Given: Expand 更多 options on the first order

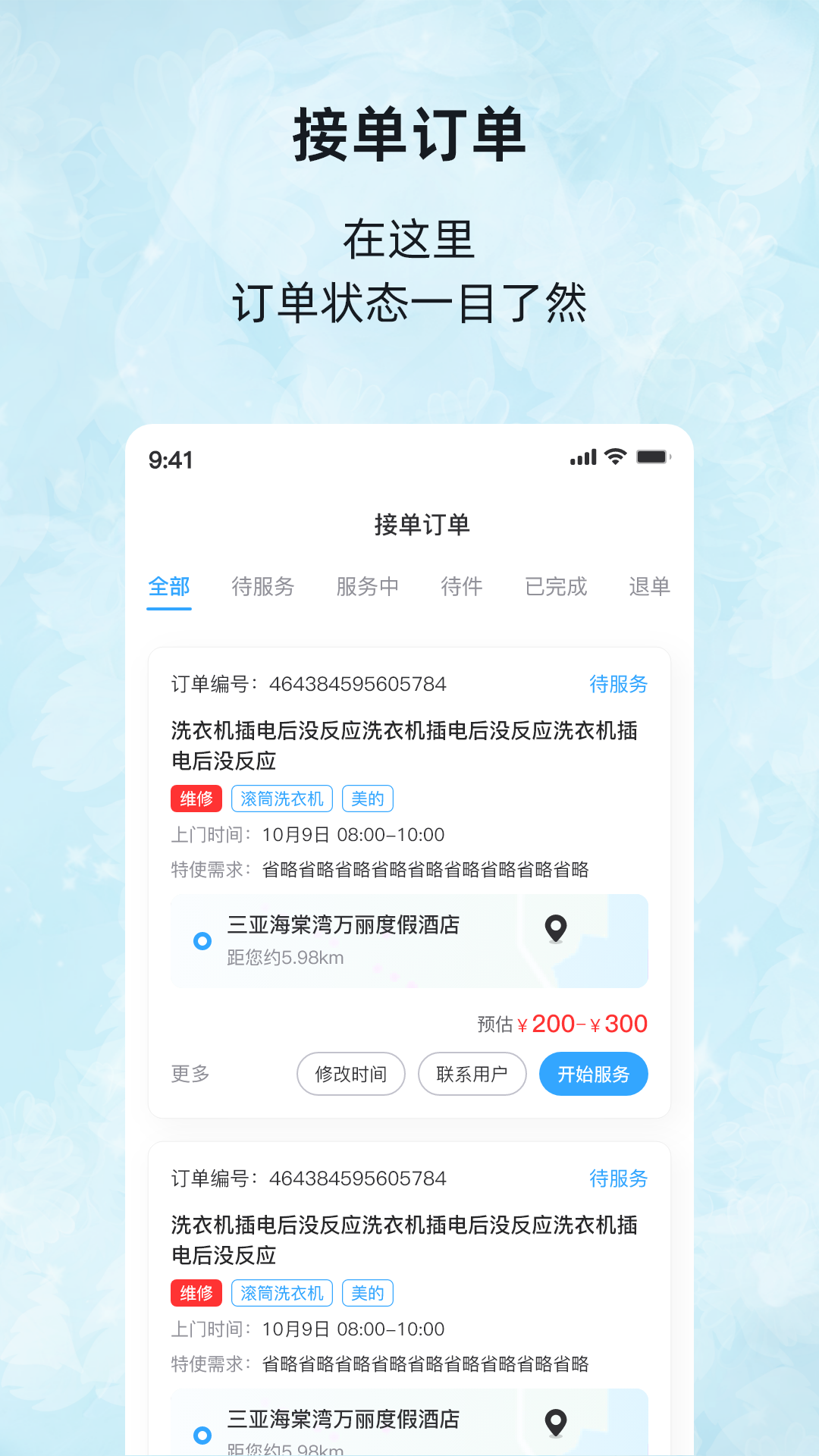Looking at the screenshot, I should coord(189,1074).
